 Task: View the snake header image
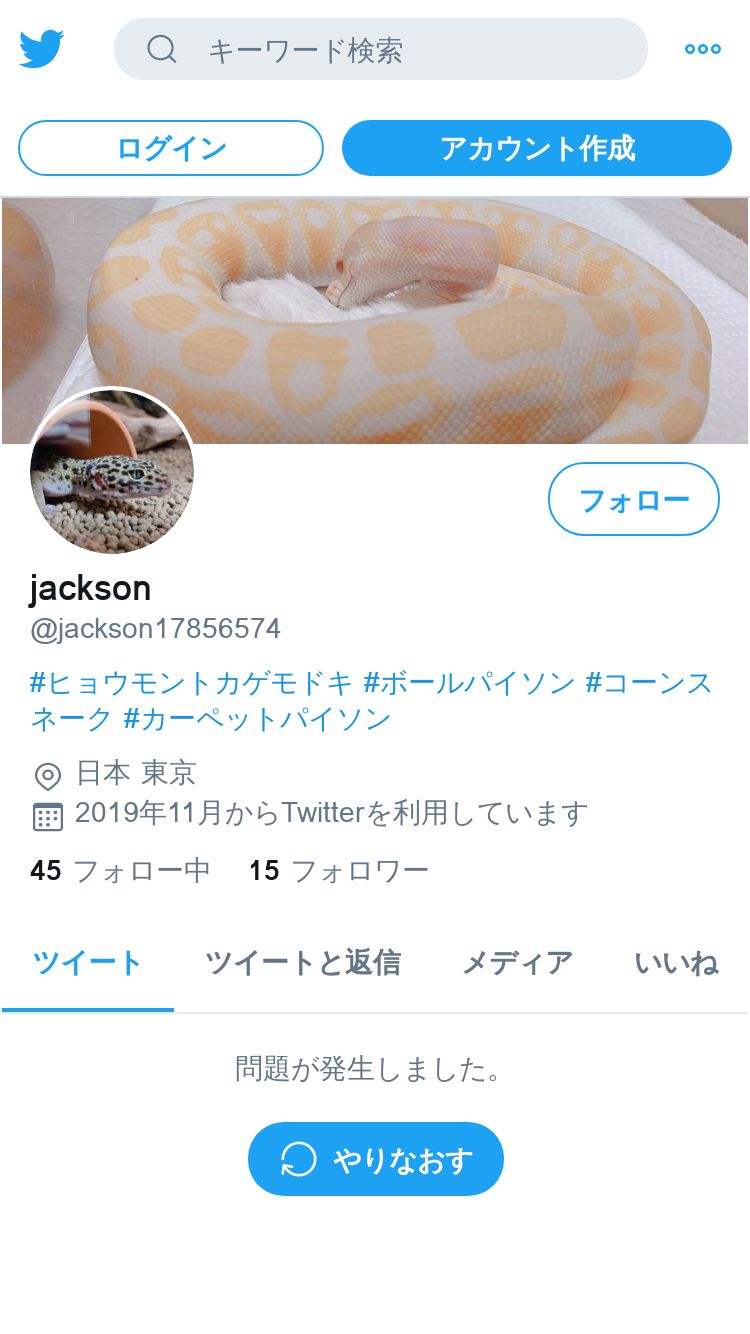[x=375, y=320]
